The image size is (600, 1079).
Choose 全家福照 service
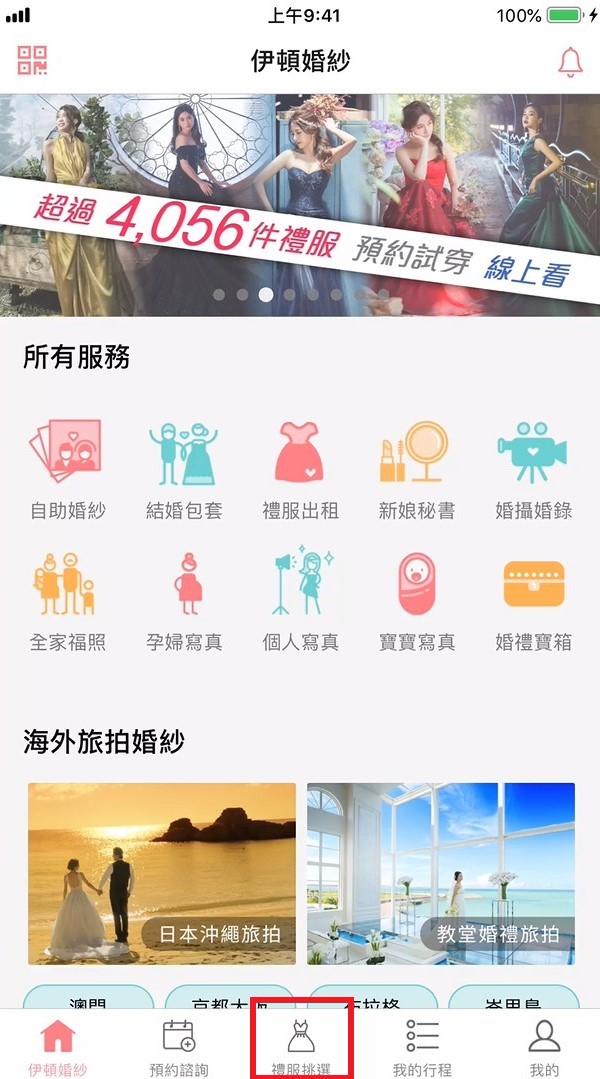pyautogui.click(x=67, y=601)
